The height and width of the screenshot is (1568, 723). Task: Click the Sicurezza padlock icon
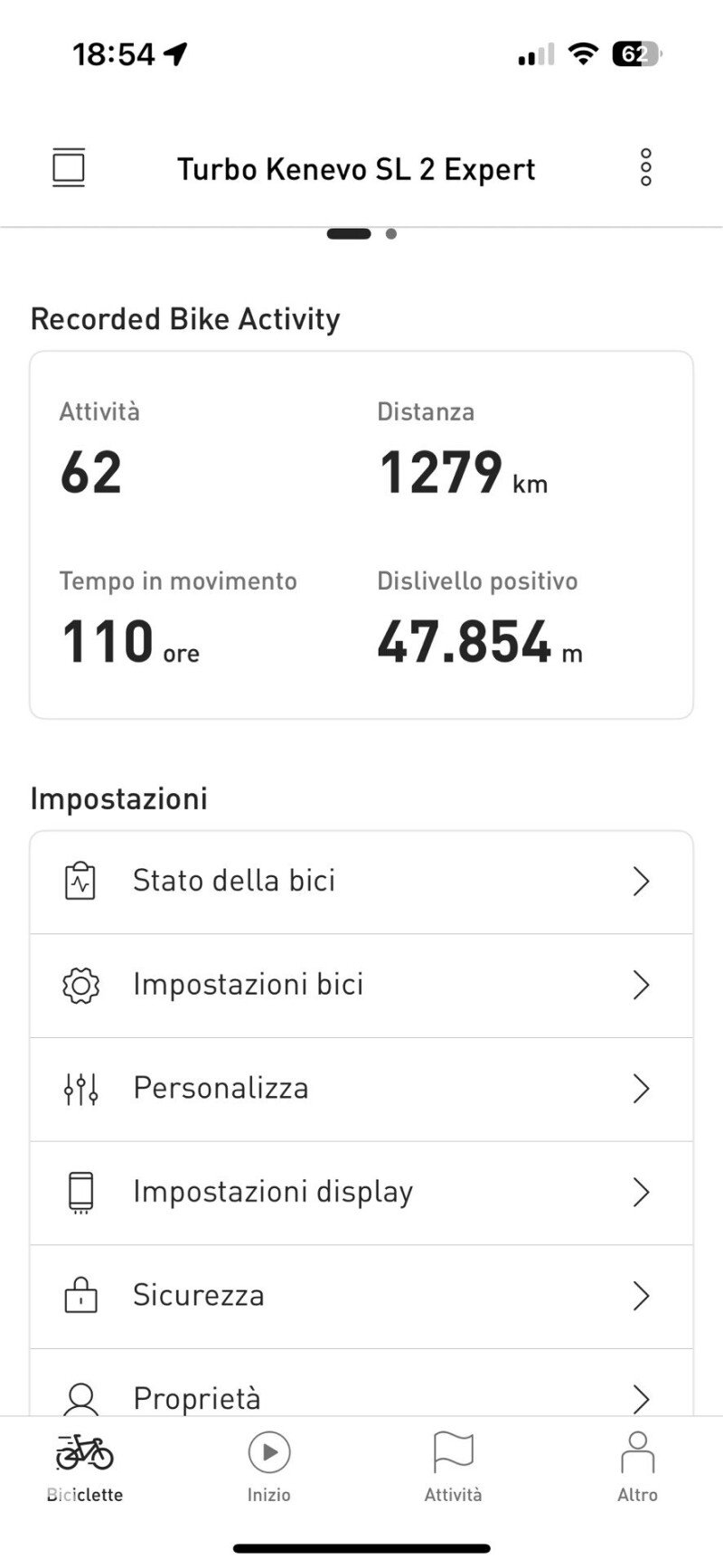point(81,1296)
